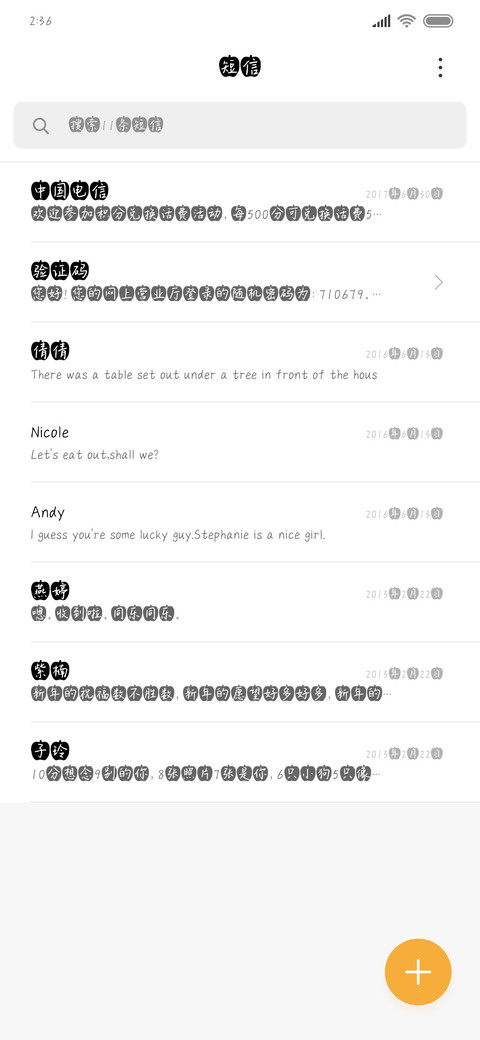Open the conversation with 燕婷
Screen dimensions: 480x1040
(240, 602)
